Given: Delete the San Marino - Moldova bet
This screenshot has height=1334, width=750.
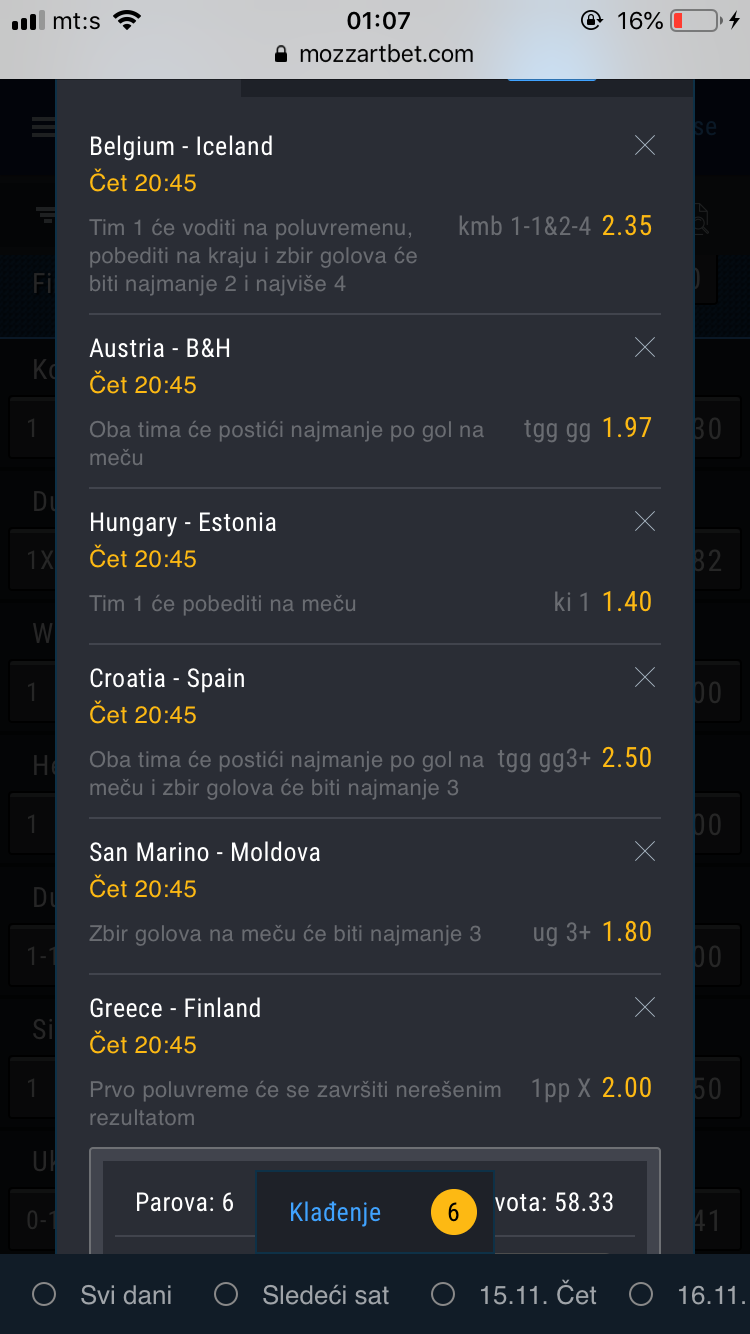Looking at the screenshot, I should click(x=645, y=852).
